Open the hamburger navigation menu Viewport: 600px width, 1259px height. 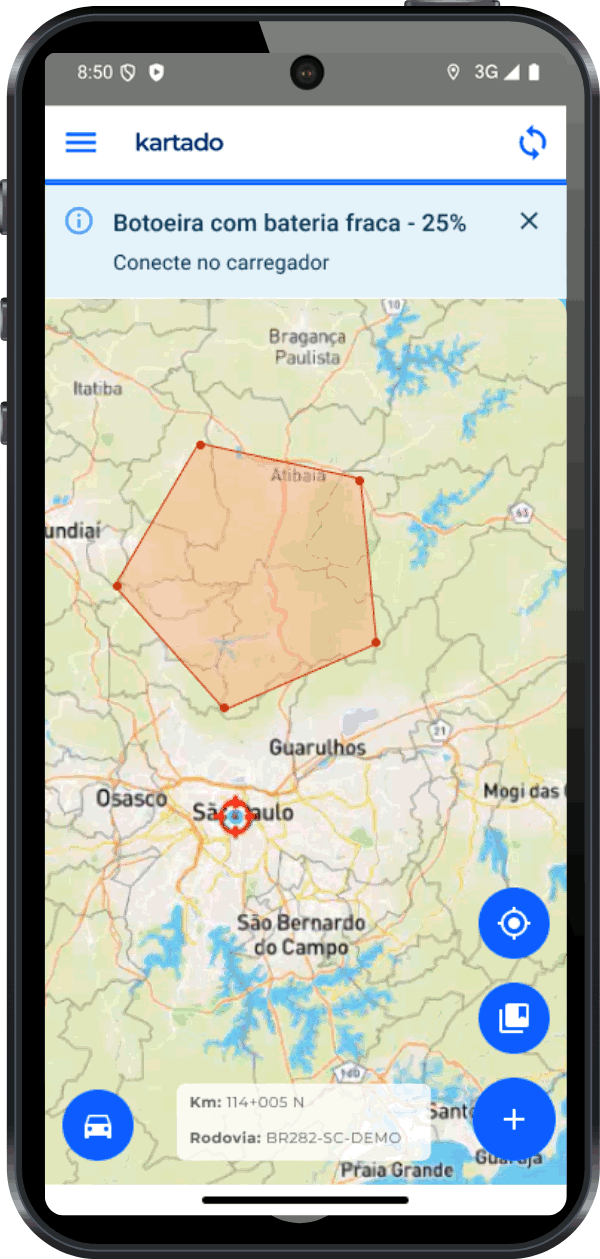(81, 142)
